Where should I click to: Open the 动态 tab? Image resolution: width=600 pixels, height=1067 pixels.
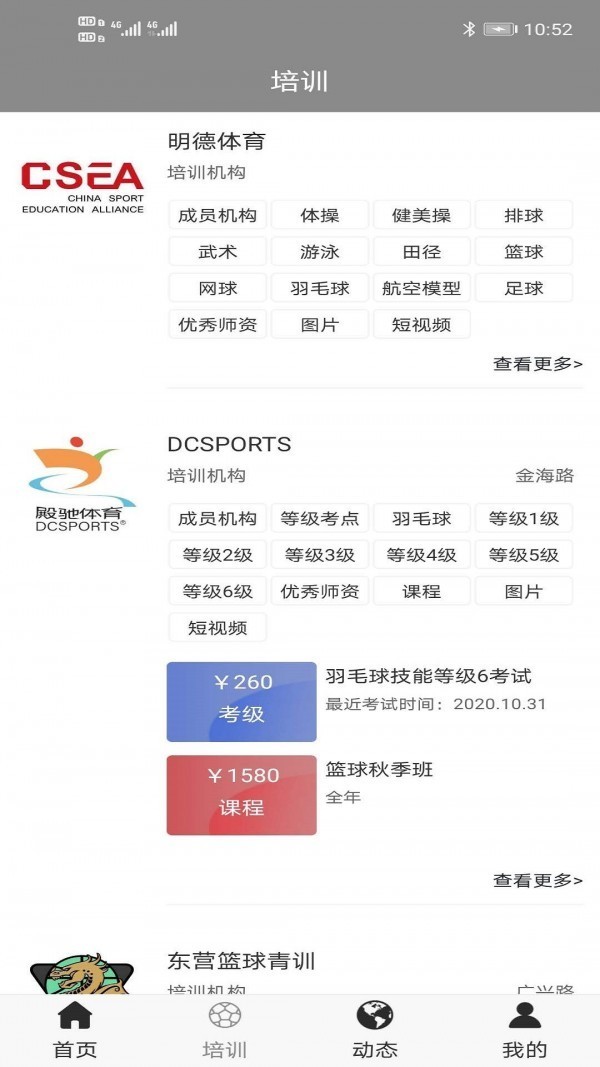click(375, 1030)
